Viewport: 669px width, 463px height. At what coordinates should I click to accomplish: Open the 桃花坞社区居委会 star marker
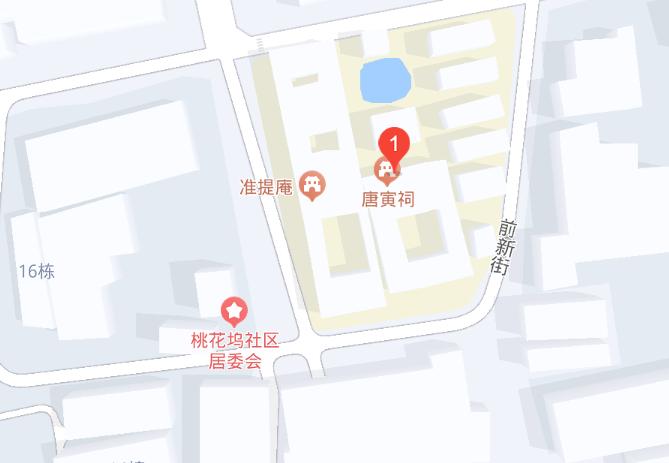click(233, 312)
